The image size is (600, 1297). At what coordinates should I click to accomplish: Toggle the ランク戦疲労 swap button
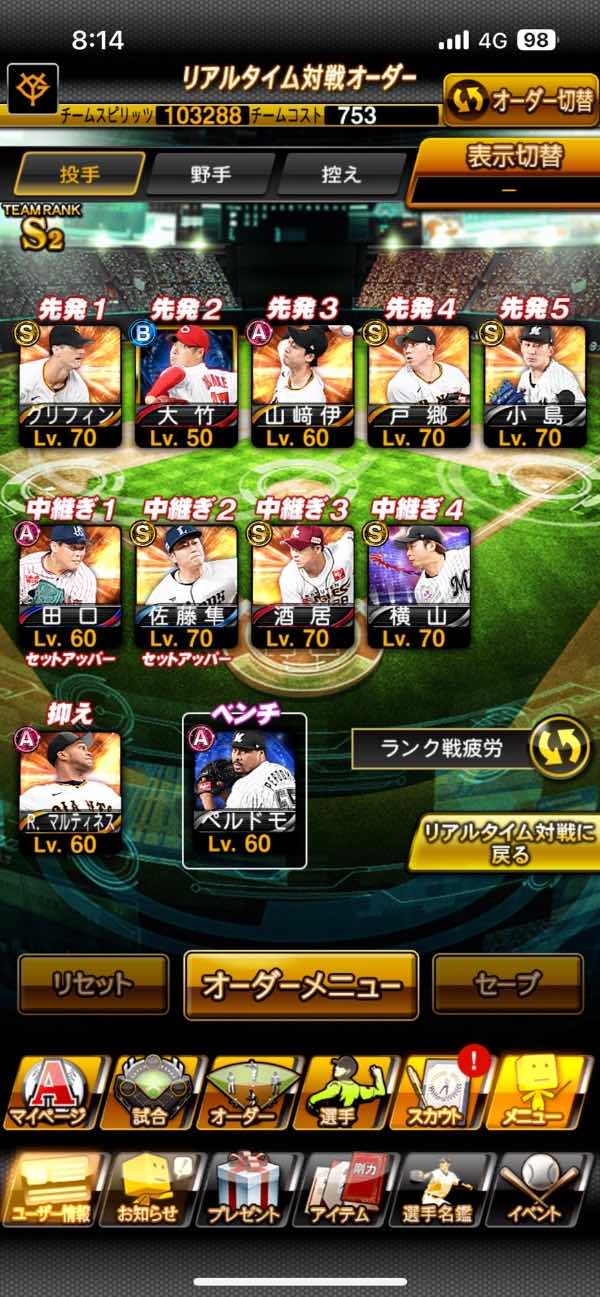pyautogui.click(x=559, y=747)
